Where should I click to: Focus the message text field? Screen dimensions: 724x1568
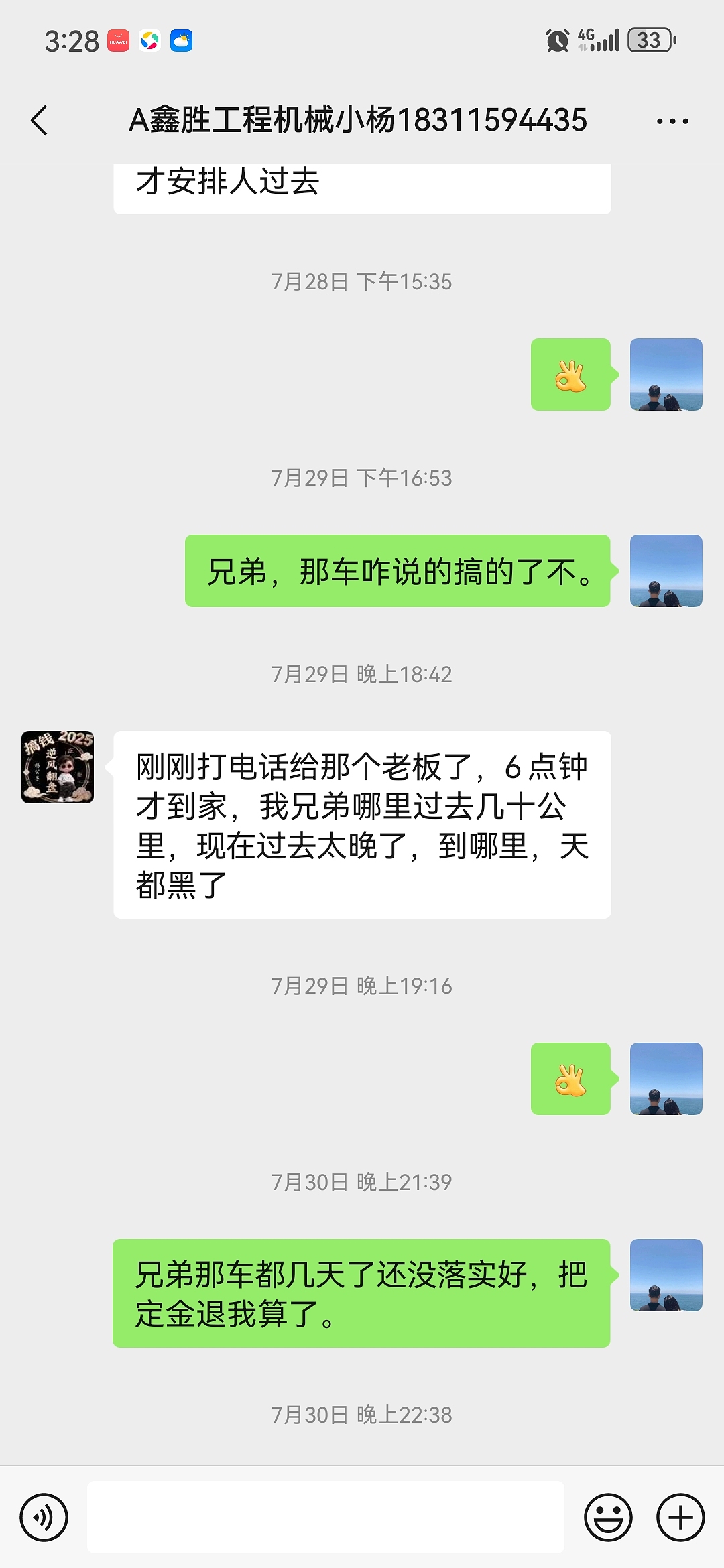[x=326, y=1518]
